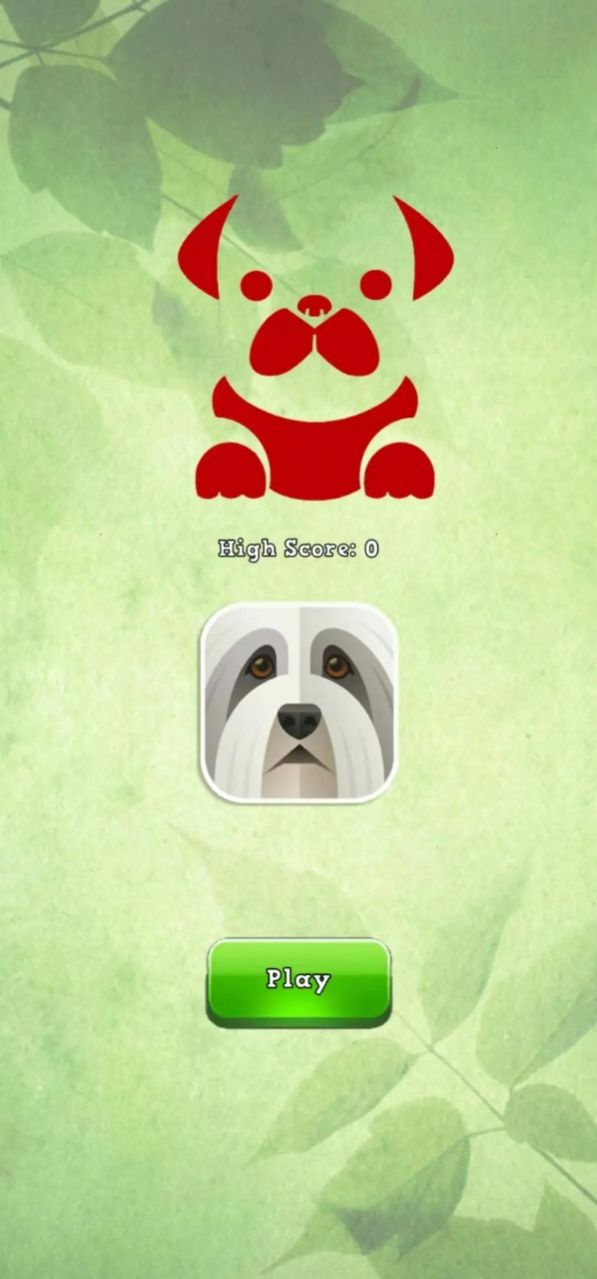Tap the green Play button
Viewport: 597px width, 1279px height.
pos(298,982)
